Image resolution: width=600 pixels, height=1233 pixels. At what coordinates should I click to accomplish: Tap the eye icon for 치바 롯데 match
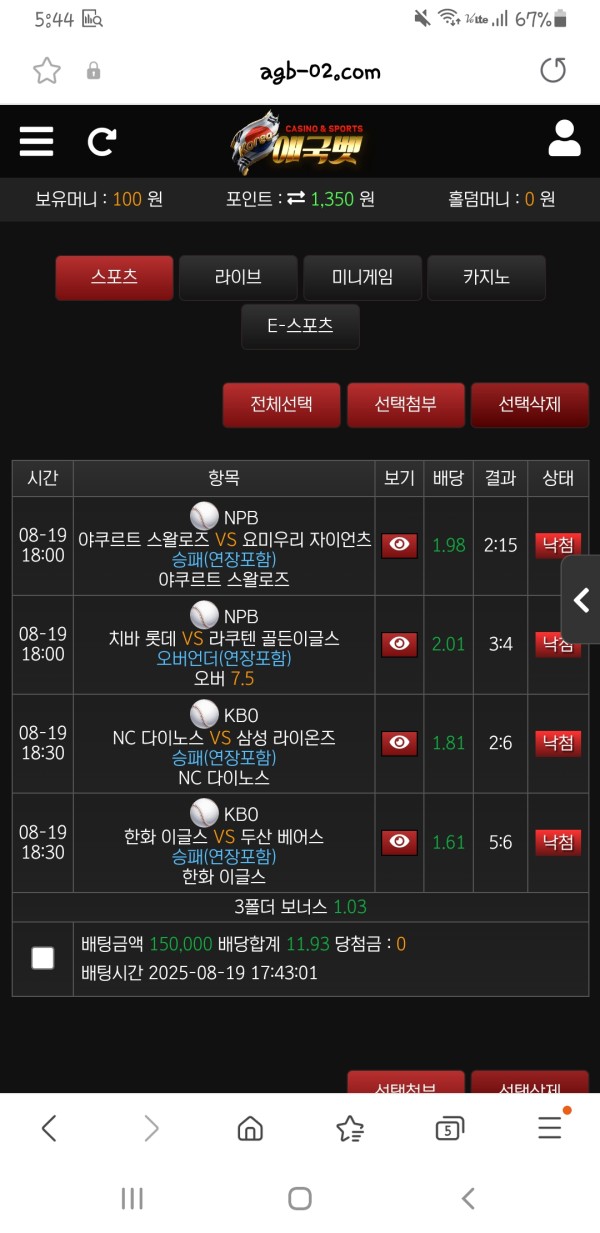click(x=400, y=644)
